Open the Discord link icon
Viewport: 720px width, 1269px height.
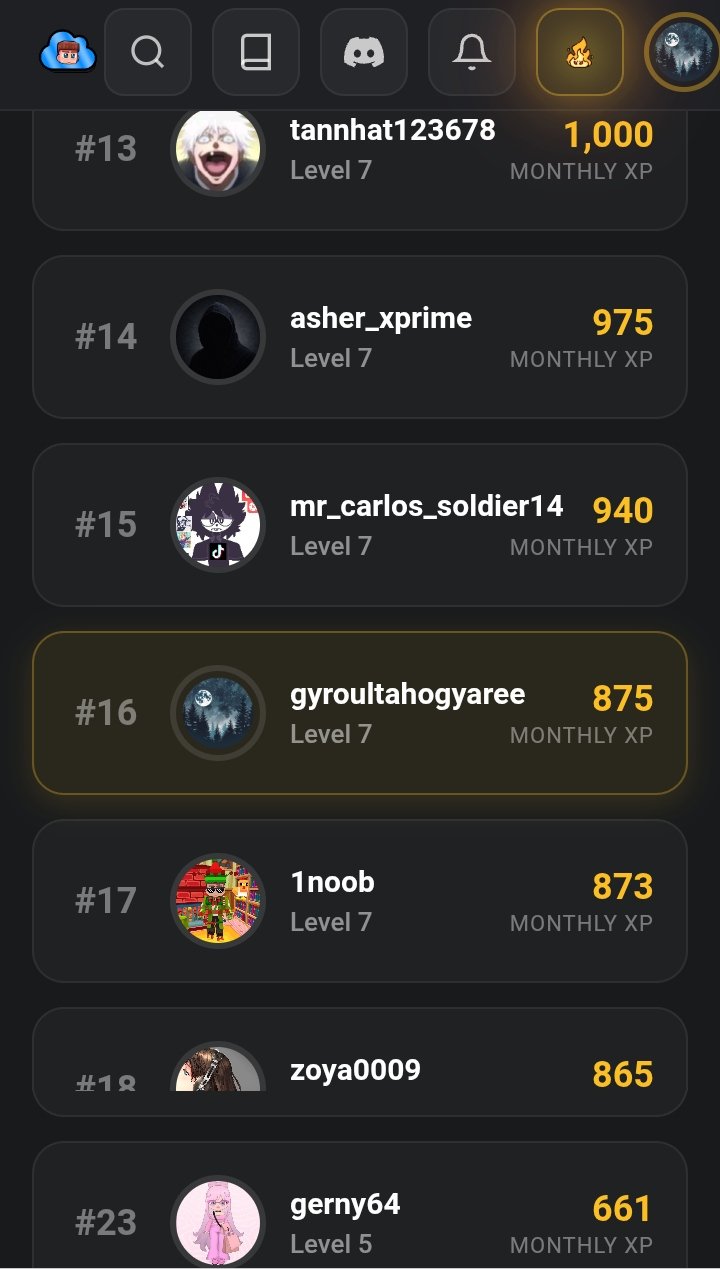[x=364, y=52]
